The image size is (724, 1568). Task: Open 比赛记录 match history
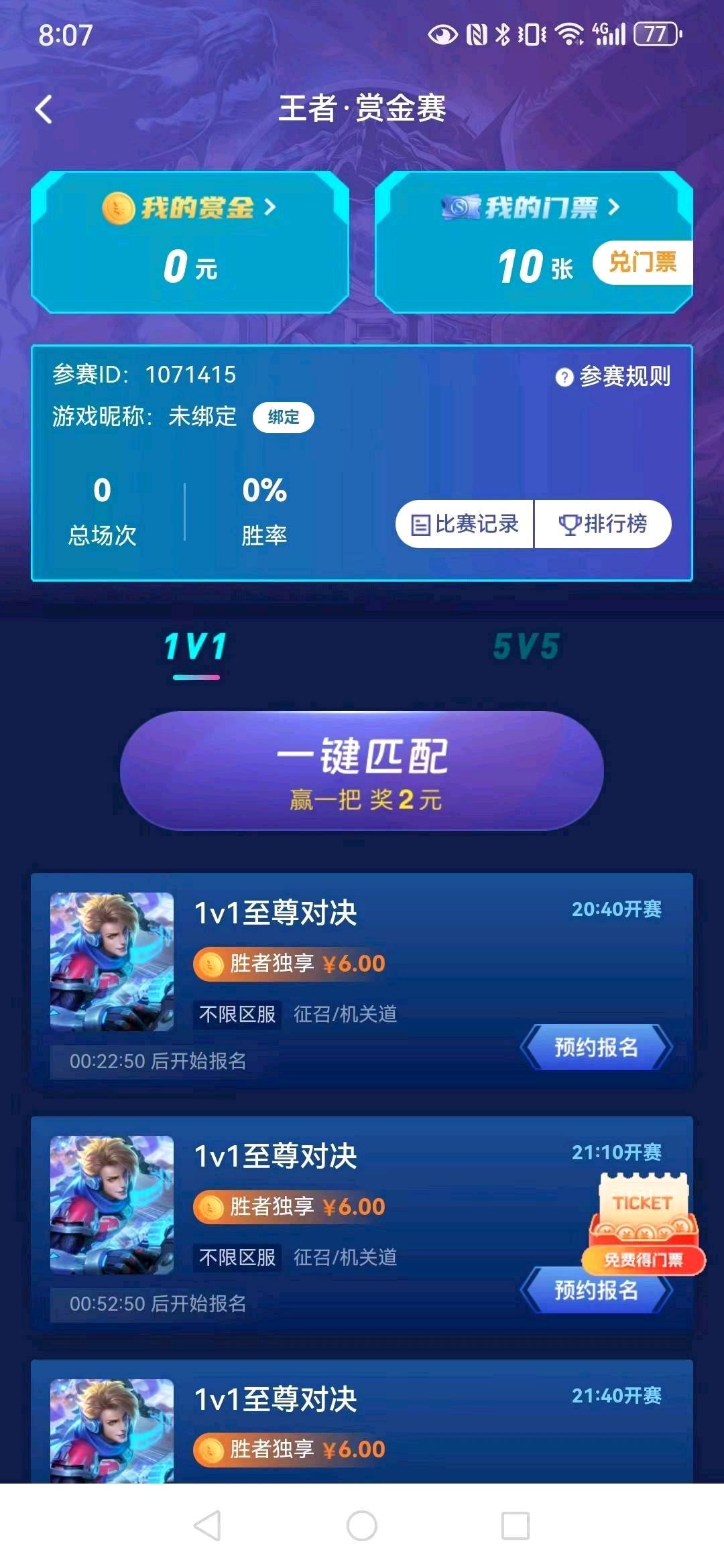pos(465,524)
